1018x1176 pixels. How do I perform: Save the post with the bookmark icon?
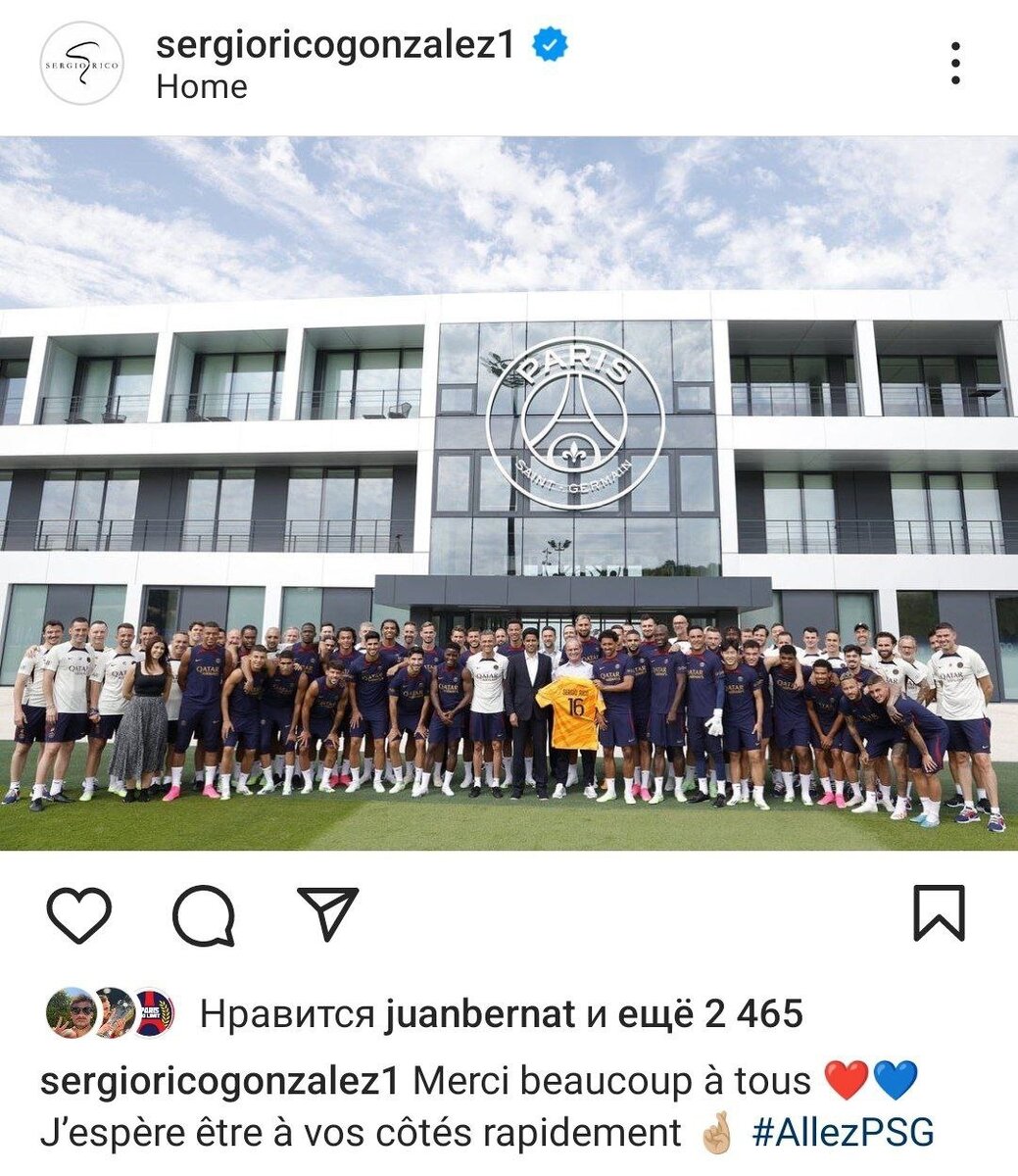[939, 913]
